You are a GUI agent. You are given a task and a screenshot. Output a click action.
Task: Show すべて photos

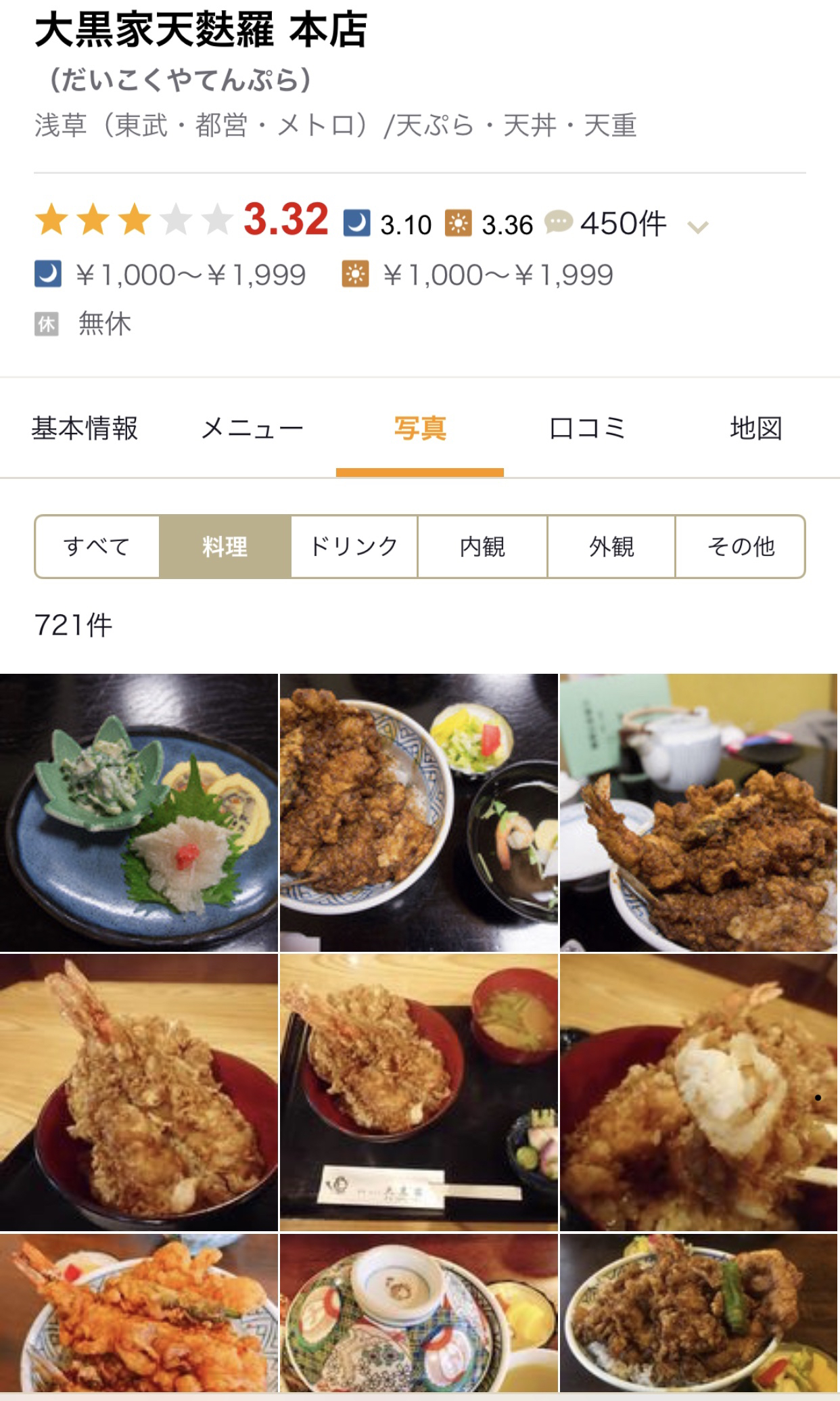(x=97, y=547)
